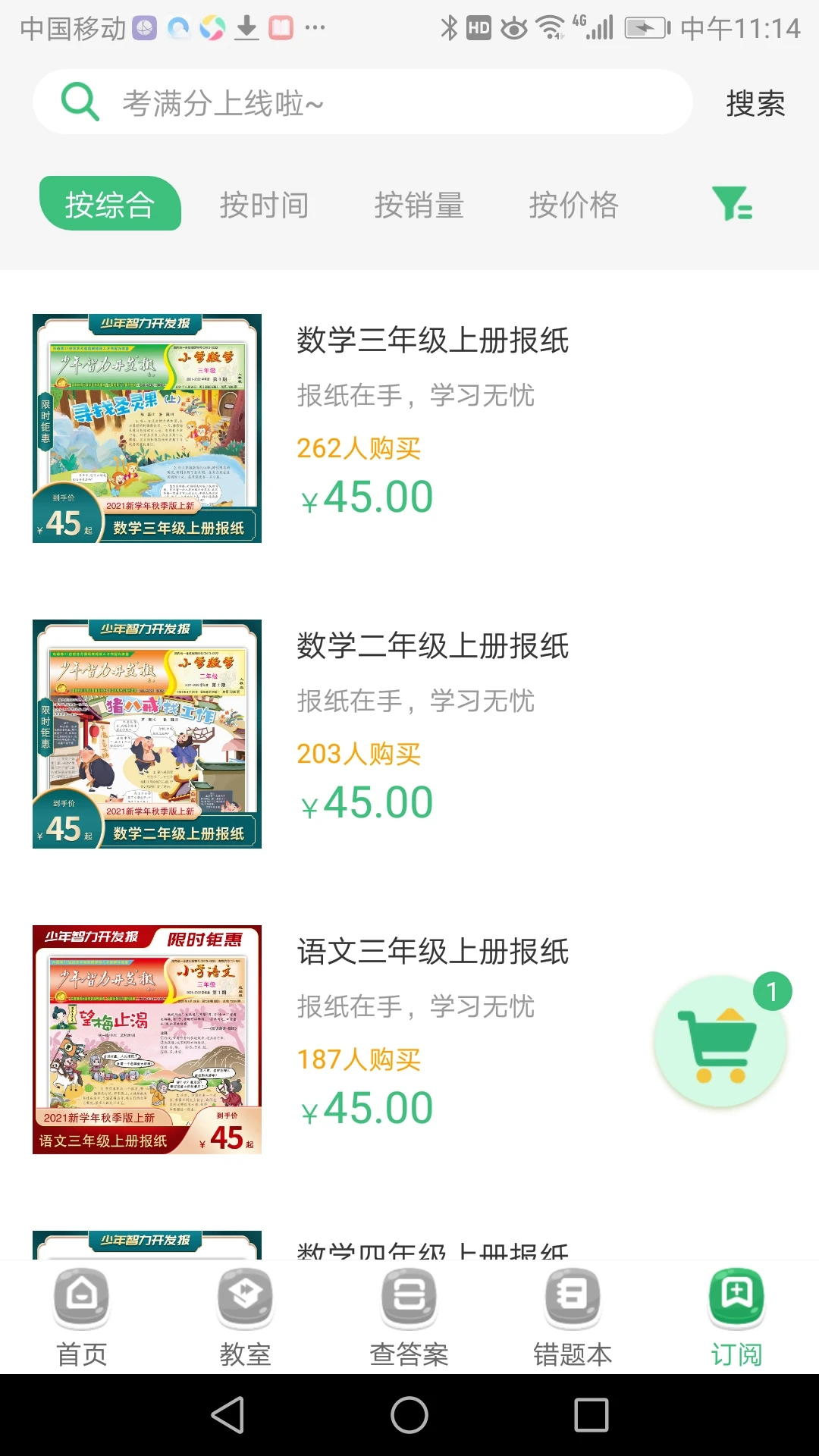Tap the 搜索 search button
The image size is (819, 1456).
coord(755,105)
